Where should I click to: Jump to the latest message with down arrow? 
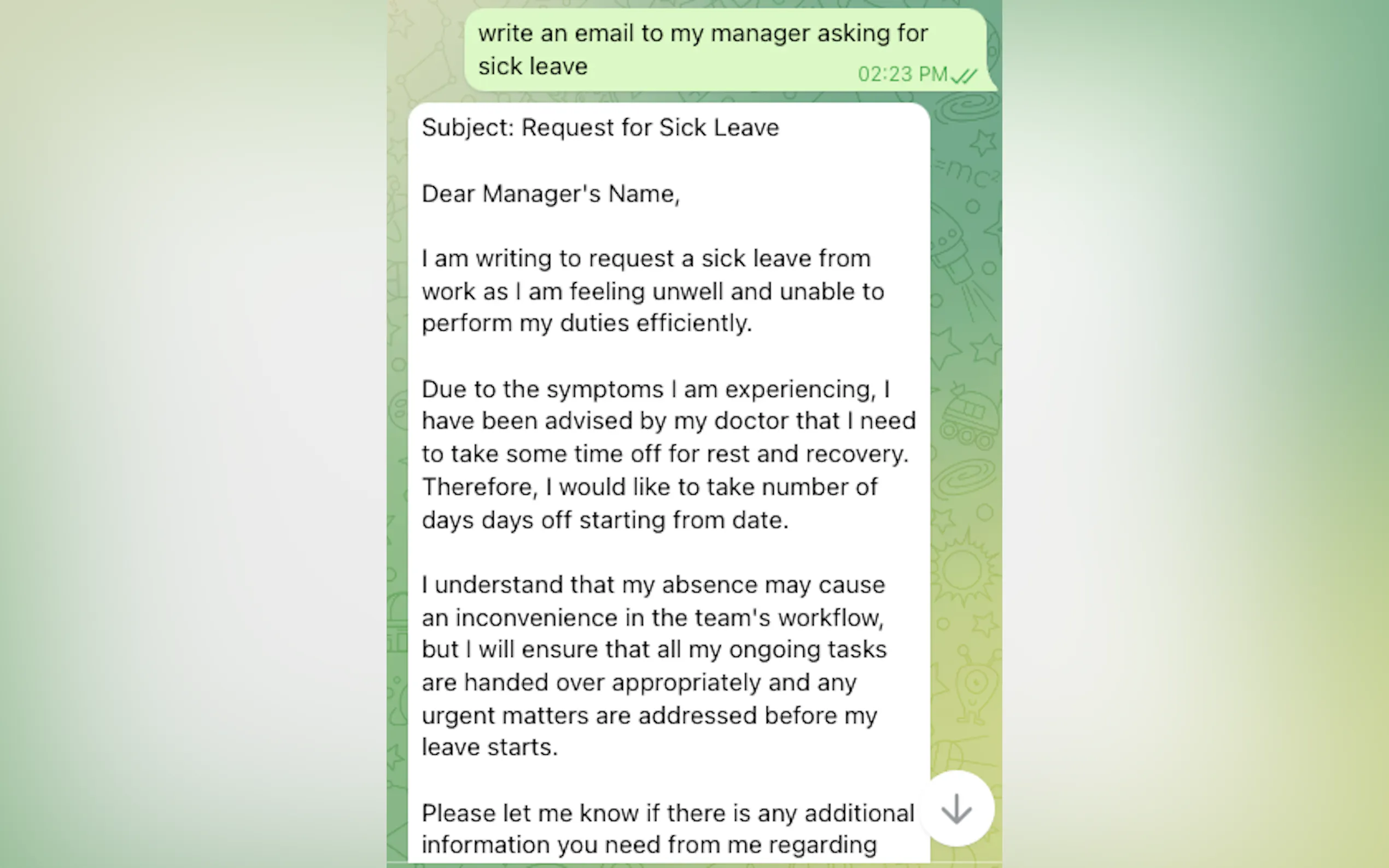pos(956,809)
